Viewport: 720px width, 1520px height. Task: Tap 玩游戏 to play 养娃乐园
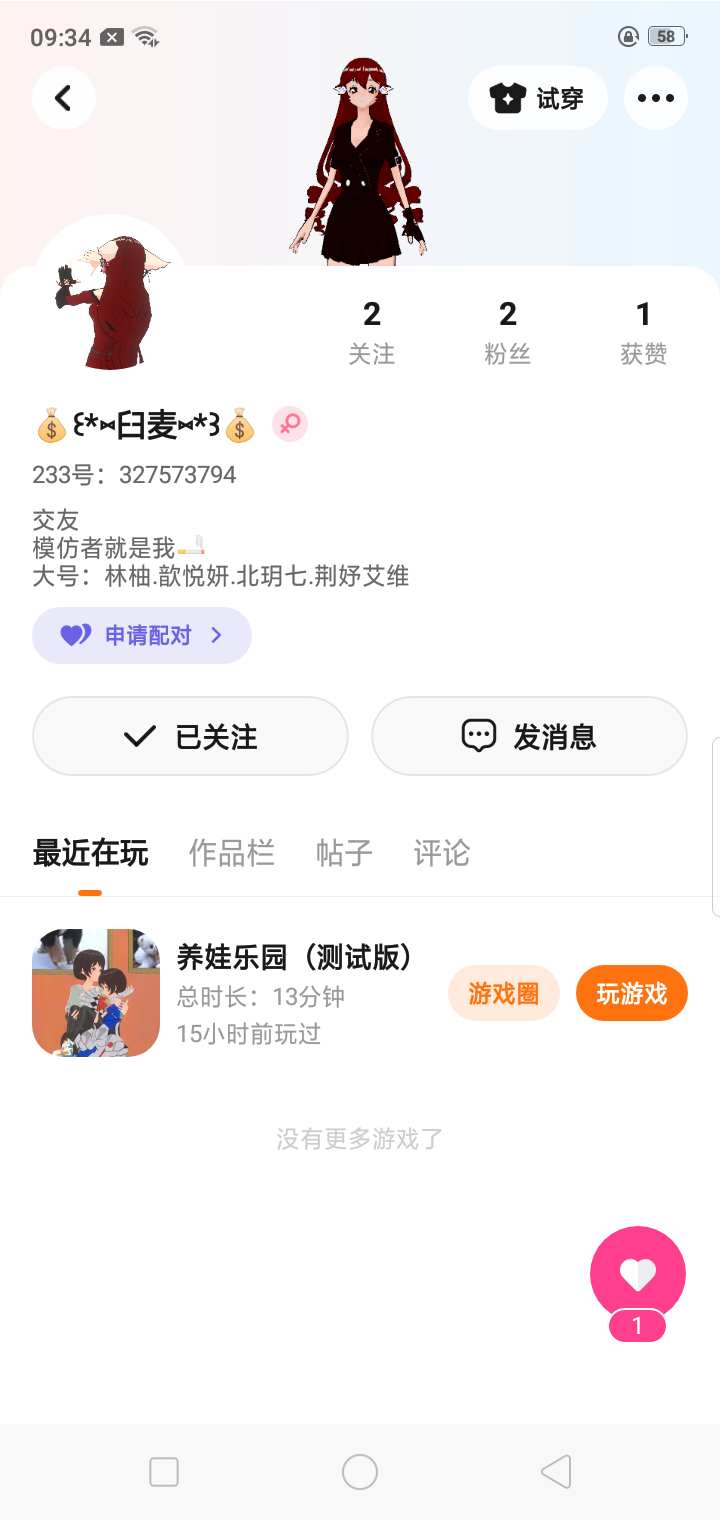(x=631, y=993)
